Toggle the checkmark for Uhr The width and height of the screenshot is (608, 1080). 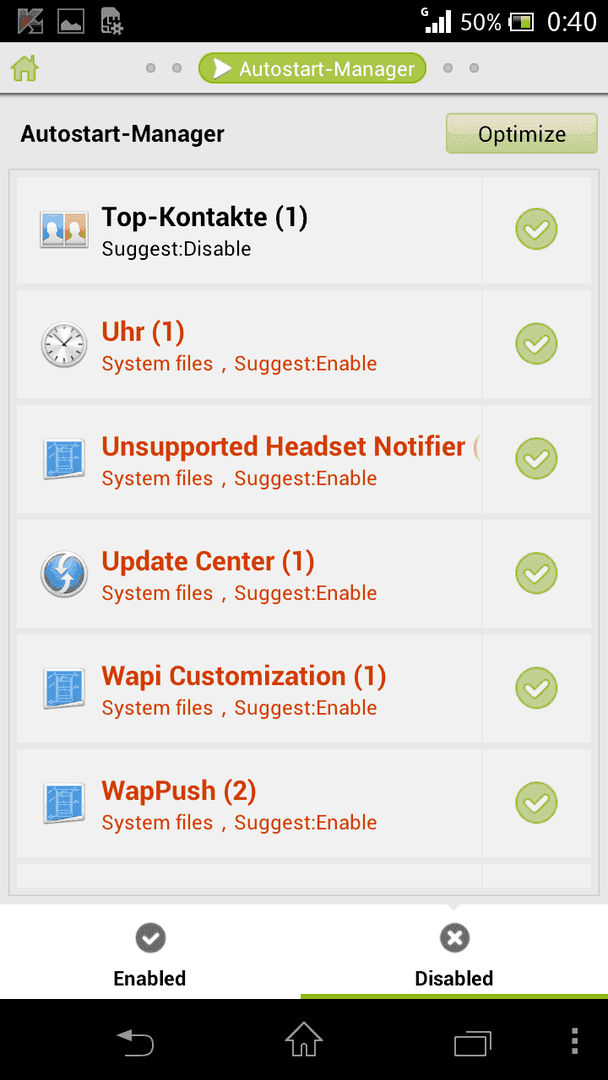536,344
